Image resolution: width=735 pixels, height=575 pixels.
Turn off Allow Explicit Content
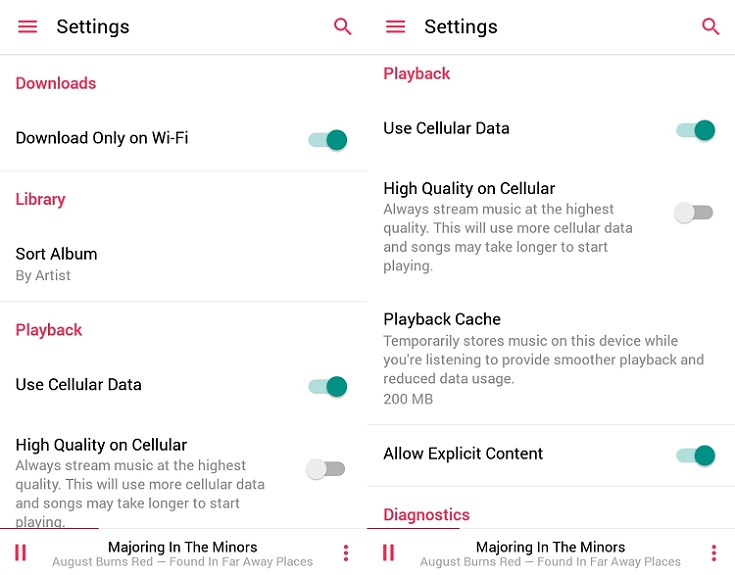[x=695, y=456]
